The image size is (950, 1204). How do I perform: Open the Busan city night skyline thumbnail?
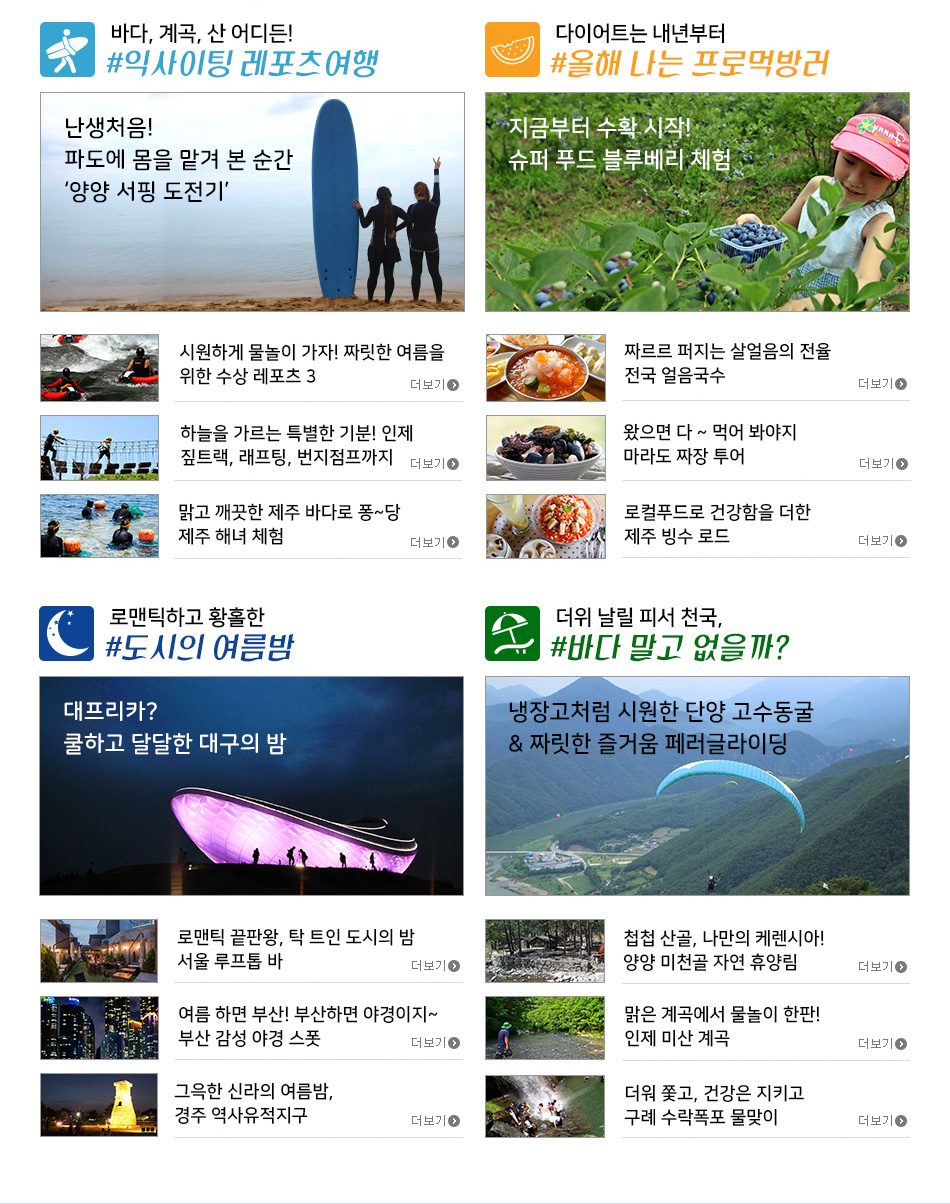(99, 1028)
